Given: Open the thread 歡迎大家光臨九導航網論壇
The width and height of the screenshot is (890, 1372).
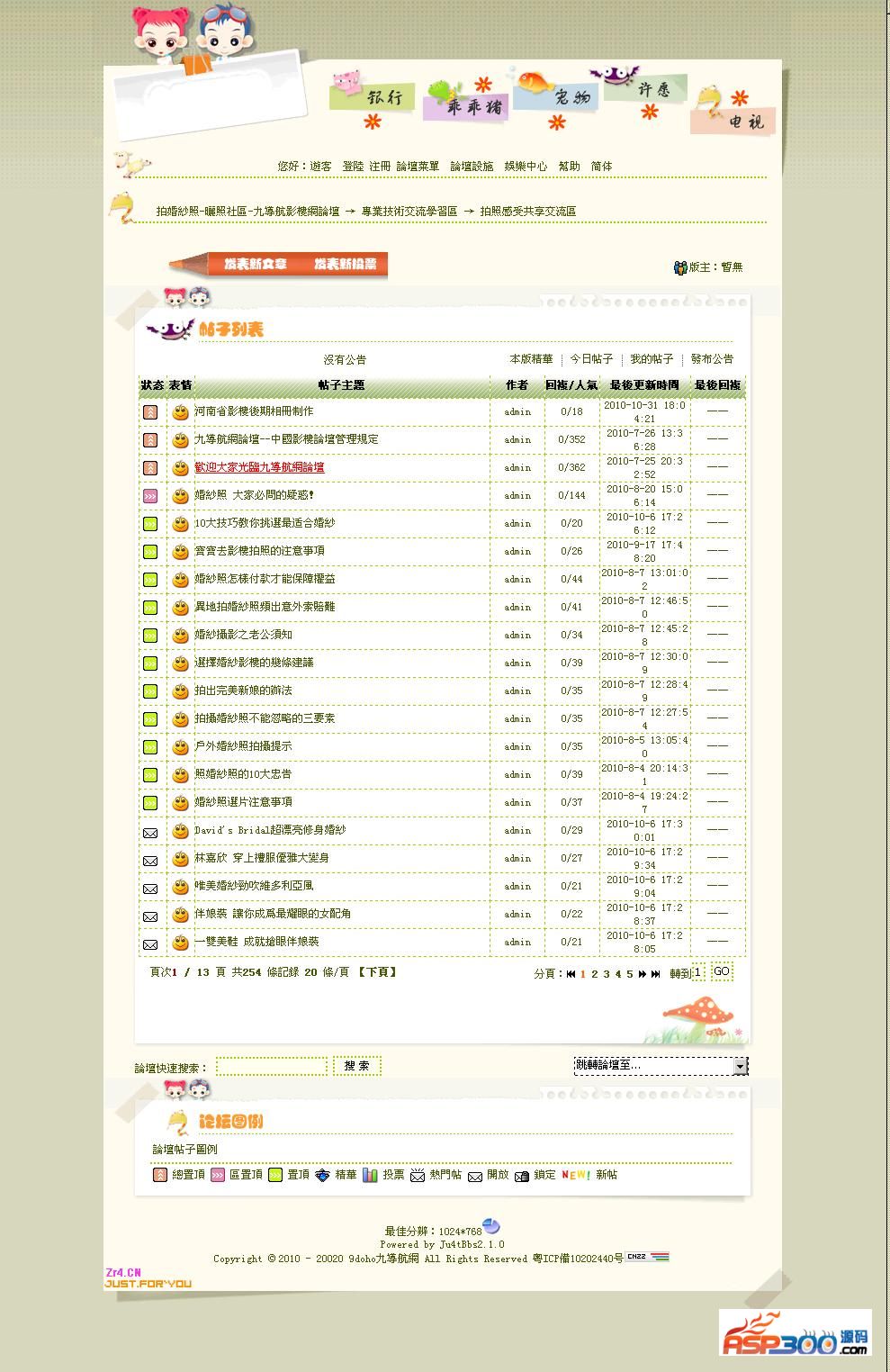Looking at the screenshot, I should [259, 467].
